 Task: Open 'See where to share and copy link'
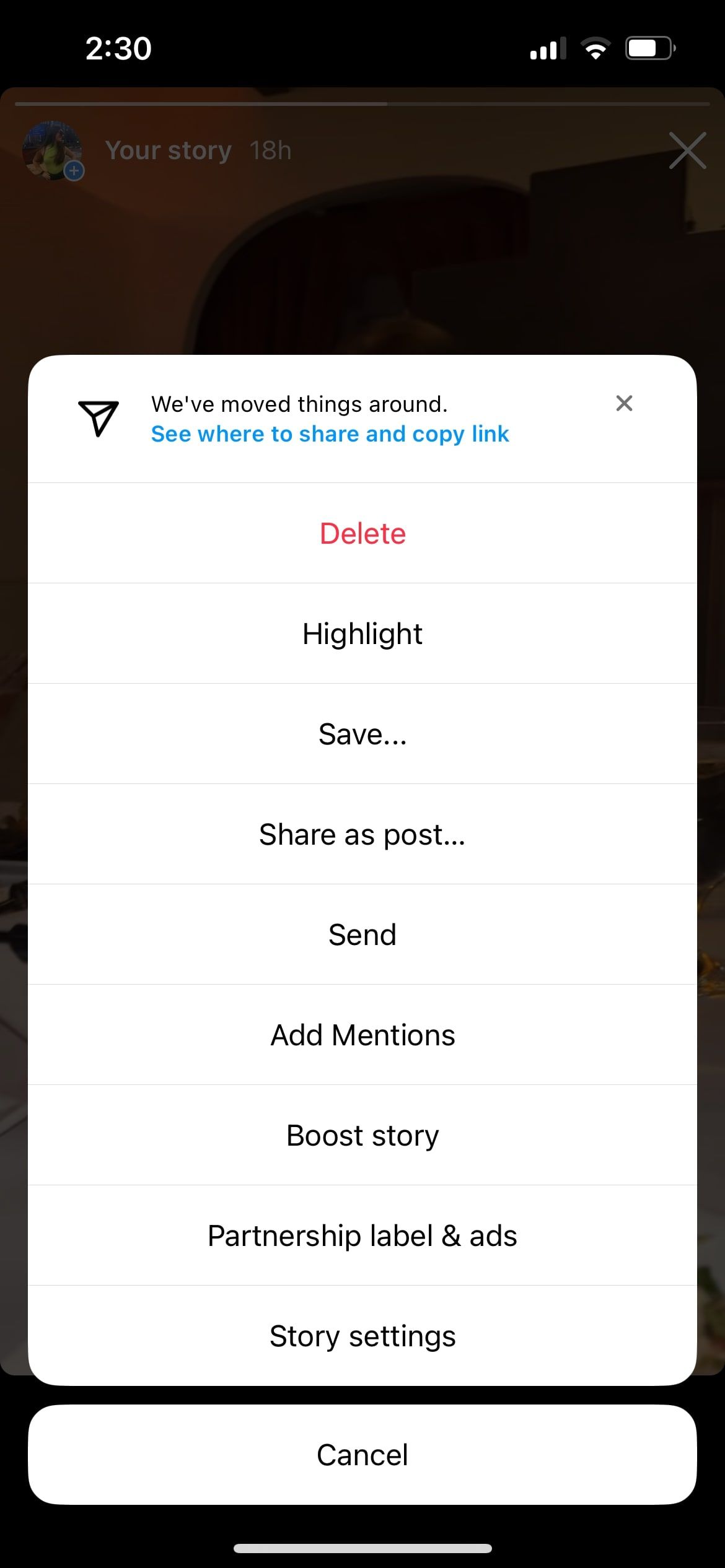[330, 434]
